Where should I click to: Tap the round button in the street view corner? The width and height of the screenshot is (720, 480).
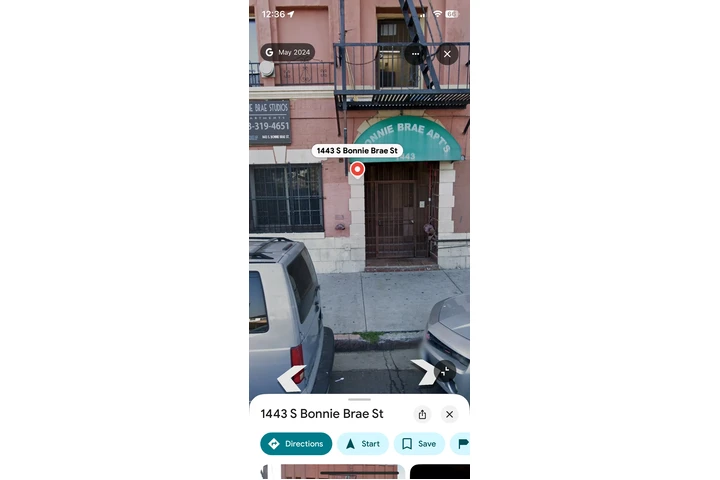(x=445, y=371)
